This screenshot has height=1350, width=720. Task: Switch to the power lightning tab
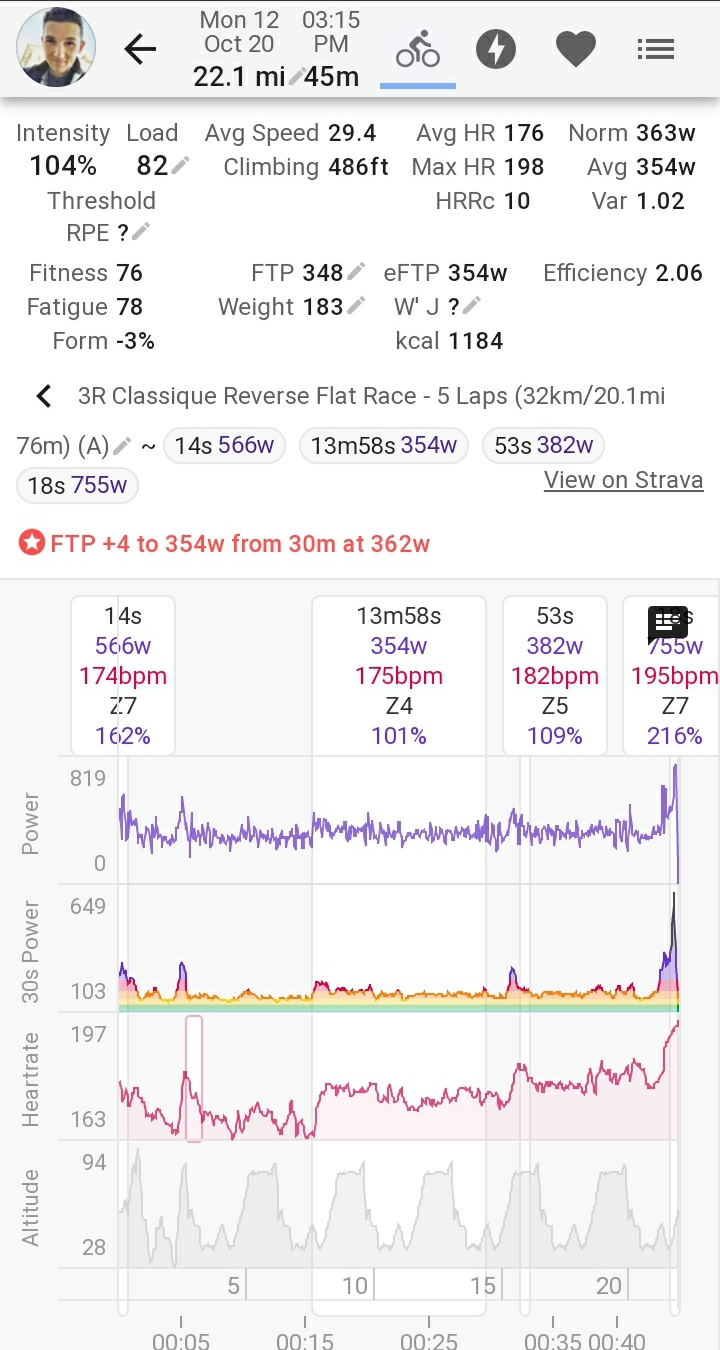[496, 49]
